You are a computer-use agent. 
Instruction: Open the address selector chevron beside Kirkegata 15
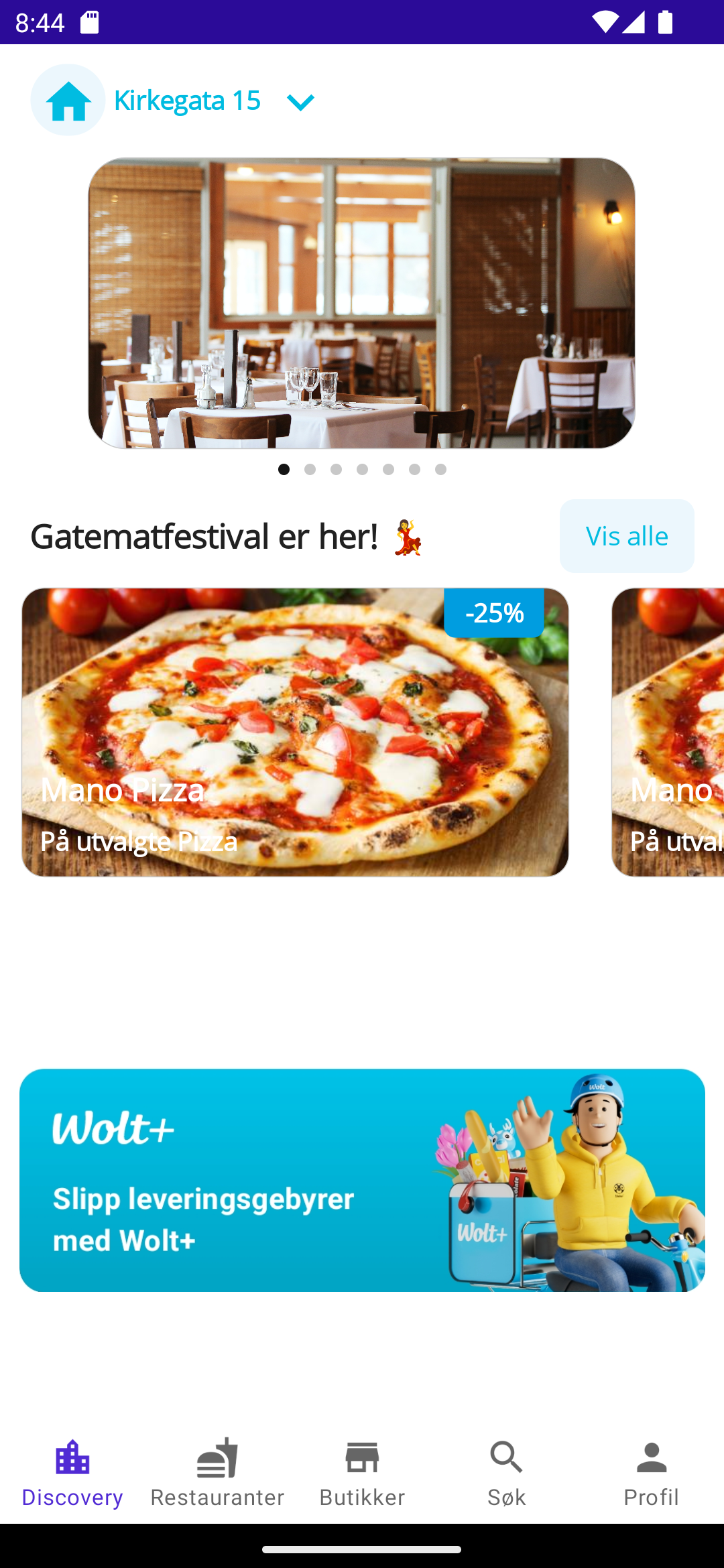tap(300, 102)
